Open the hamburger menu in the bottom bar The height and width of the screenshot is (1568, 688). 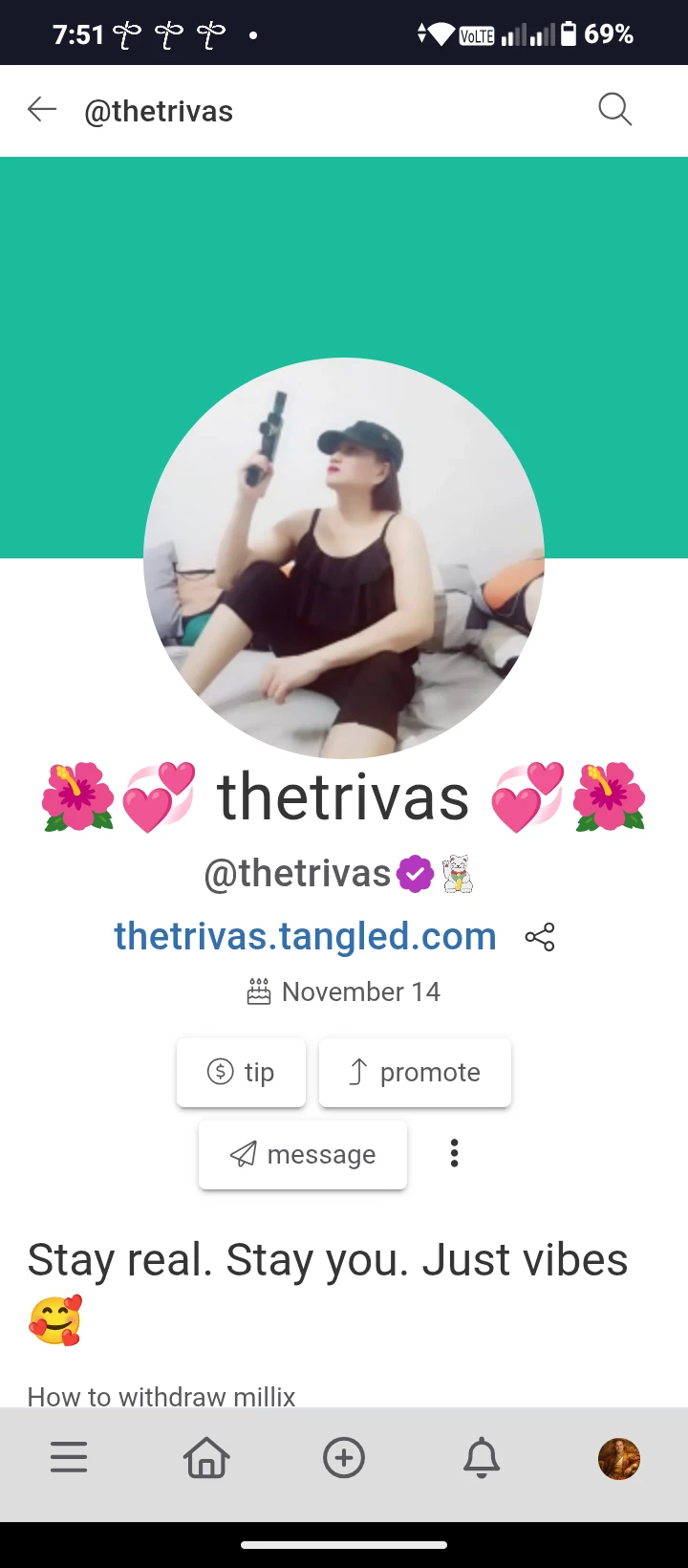pyautogui.click(x=69, y=1457)
